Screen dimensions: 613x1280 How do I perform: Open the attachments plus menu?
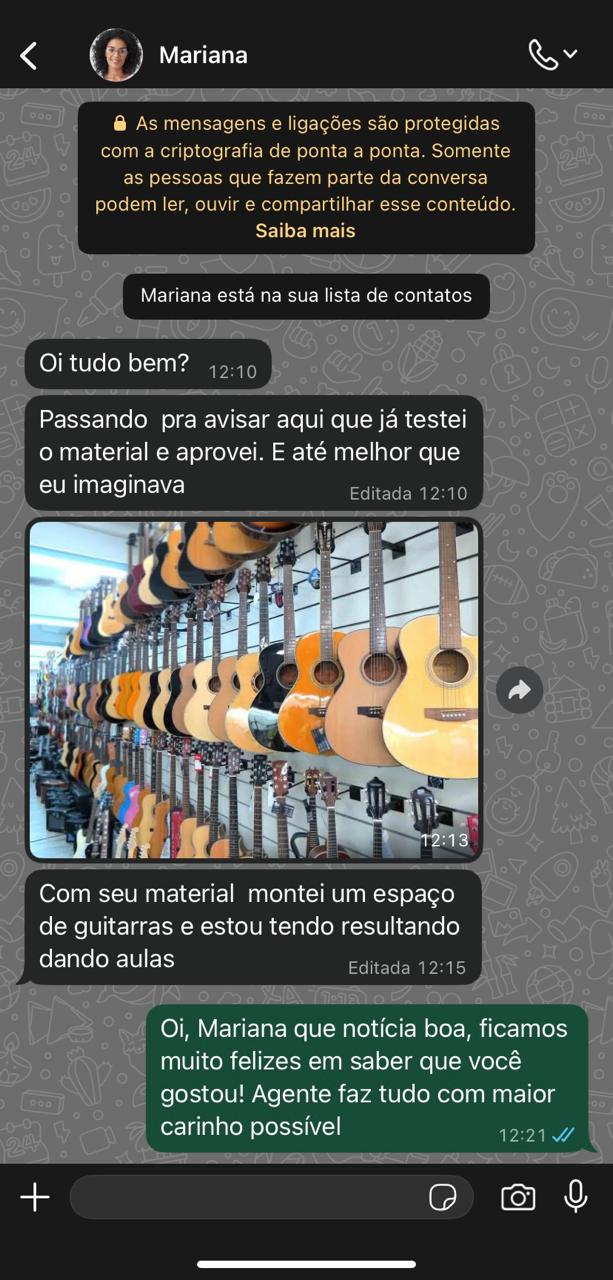click(35, 1197)
